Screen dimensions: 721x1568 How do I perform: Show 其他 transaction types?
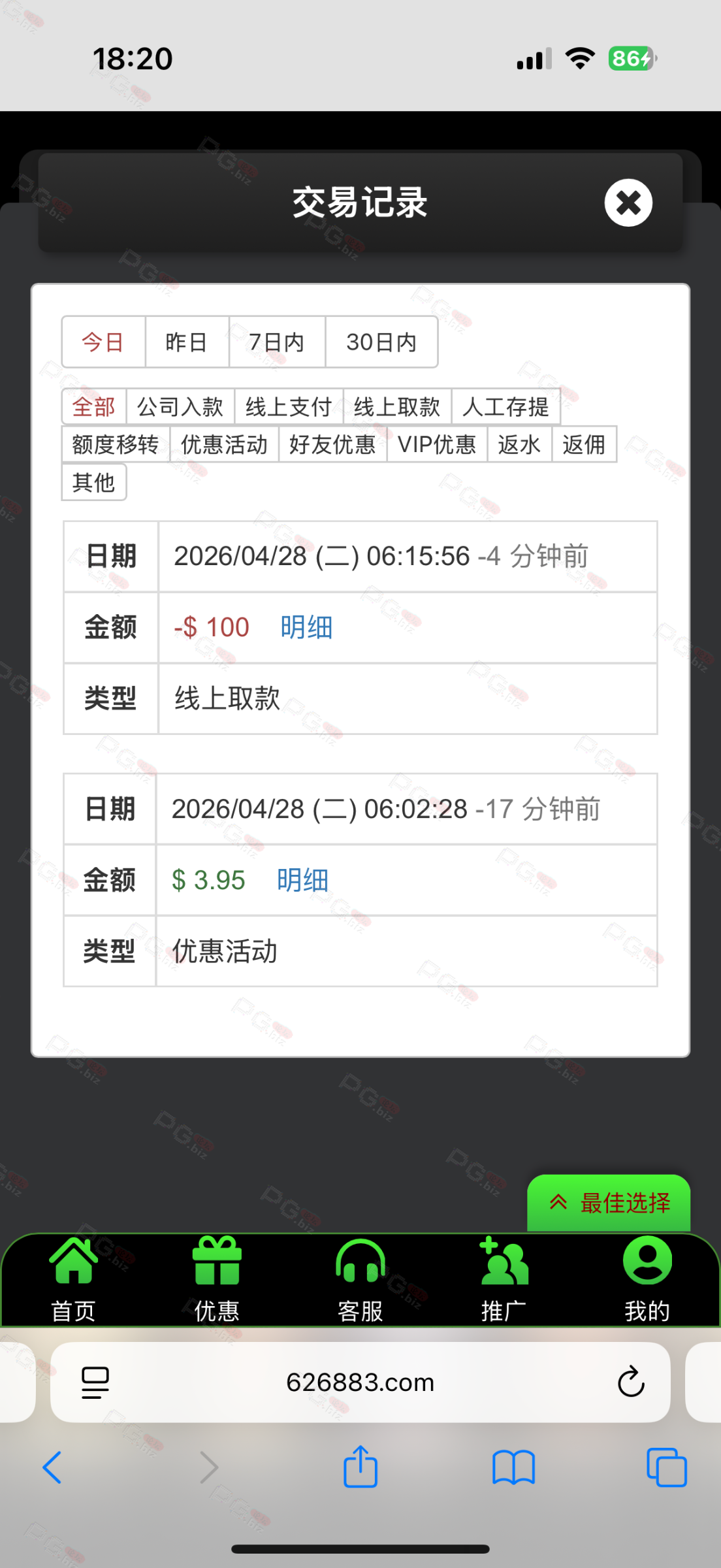(93, 483)
